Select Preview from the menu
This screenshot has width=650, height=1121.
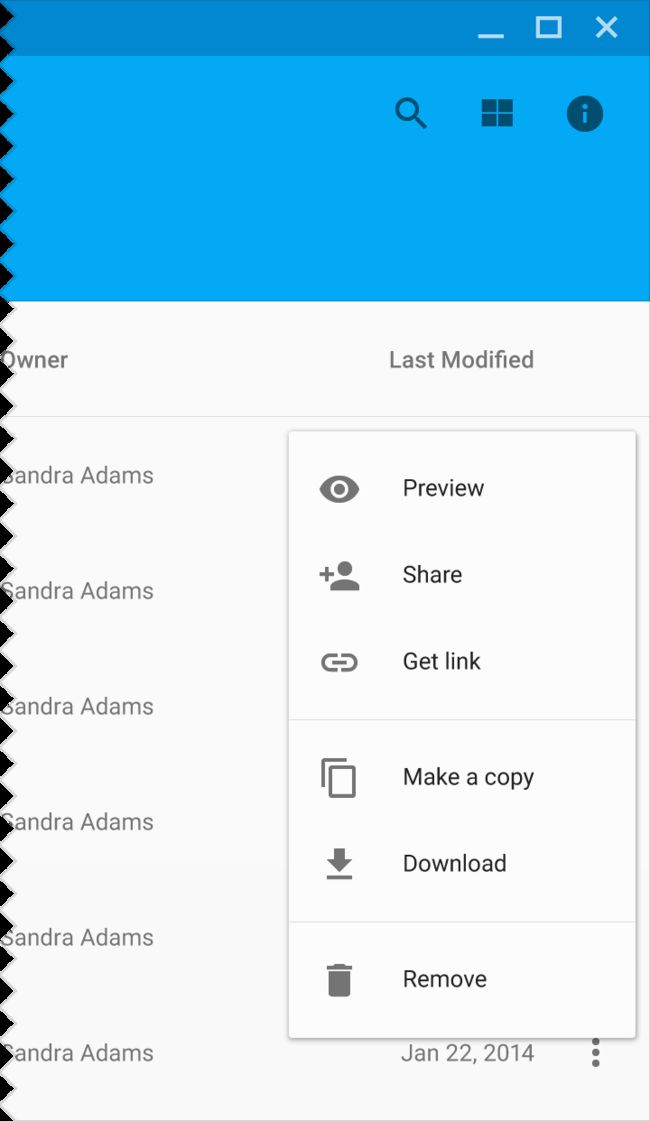pyautogui.click(x=462, y=488)
